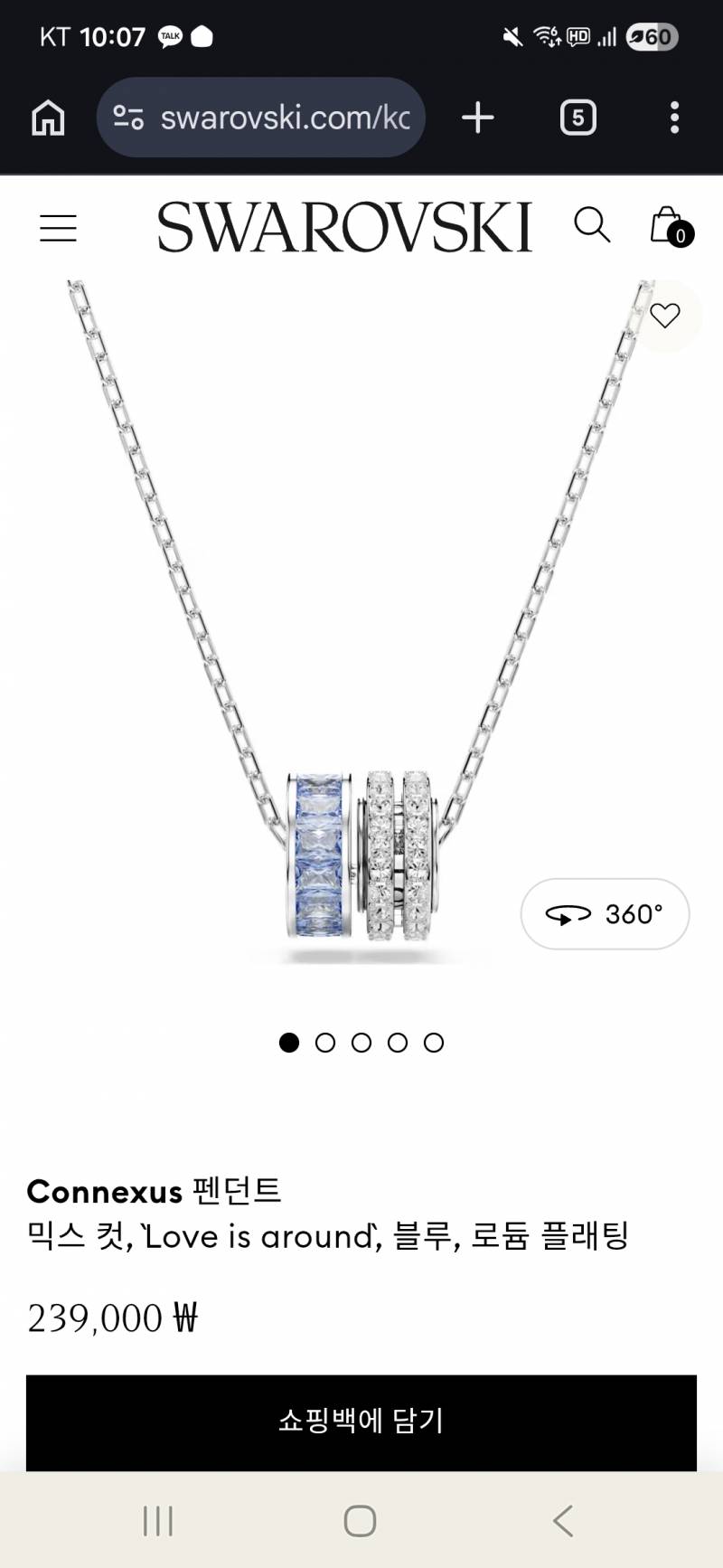Select the second image indicator dot
This screenshot has width=723, height=1568.
[x=325, y=1043]
